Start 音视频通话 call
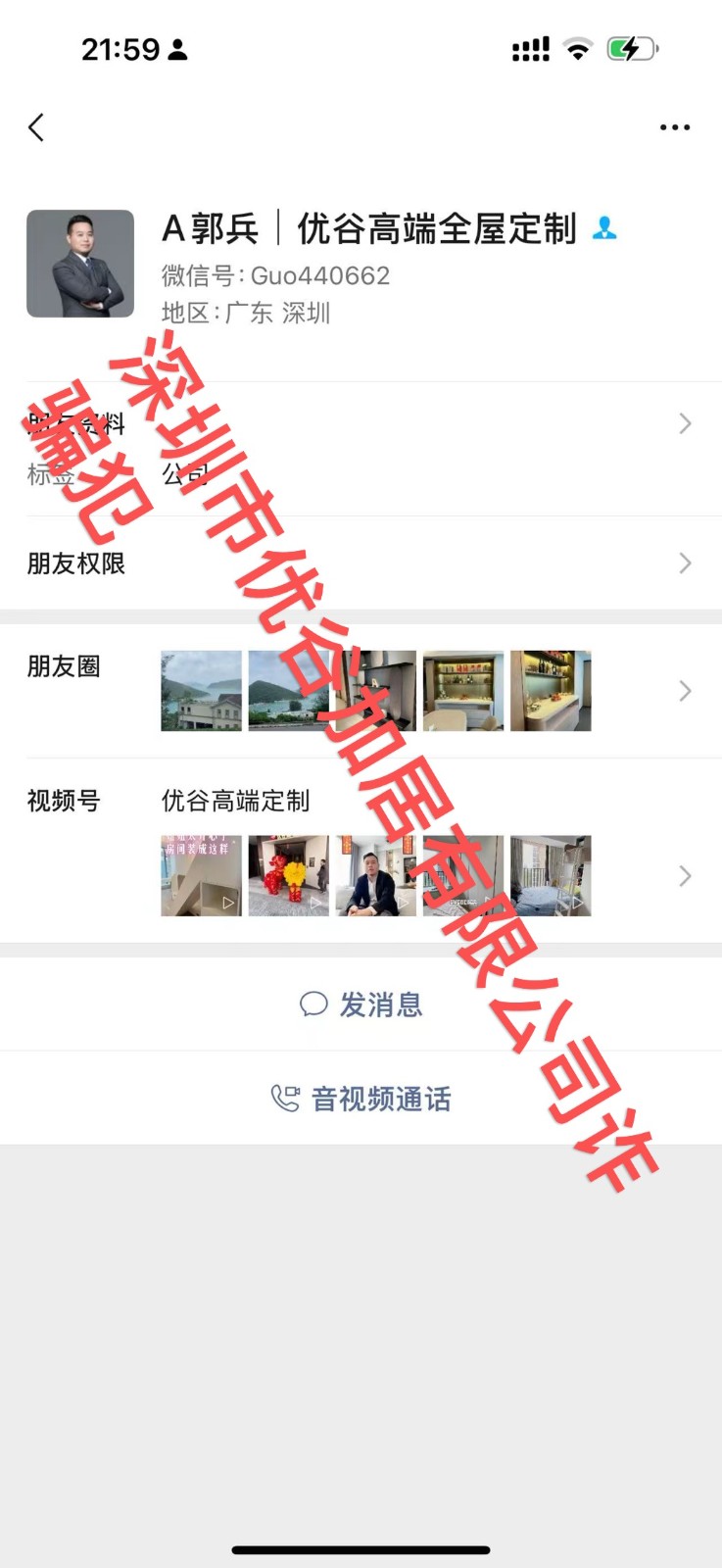The image size is (722, 1568). coord(361,1099)
